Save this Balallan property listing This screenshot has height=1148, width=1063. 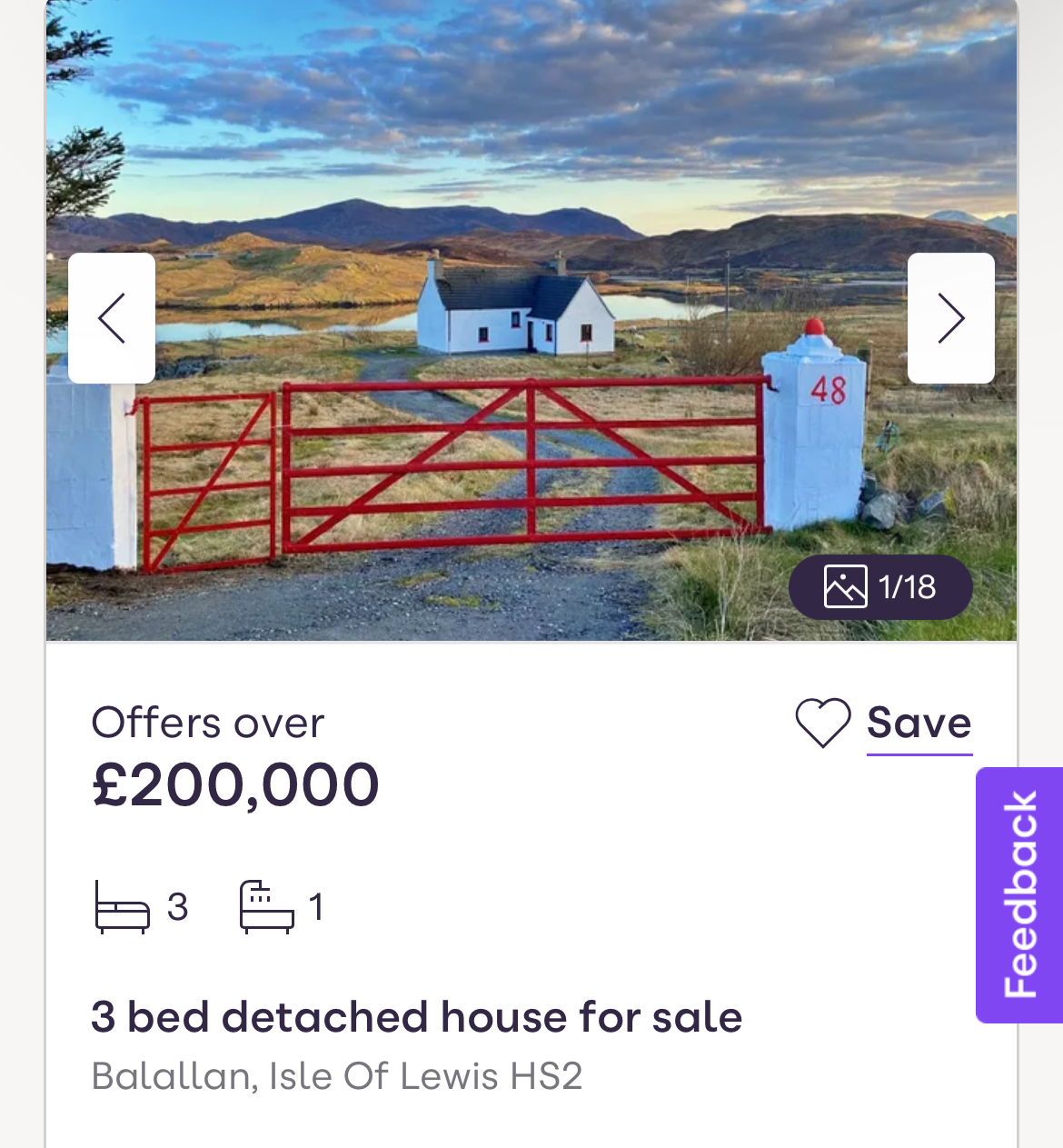[x=884, y=724]
